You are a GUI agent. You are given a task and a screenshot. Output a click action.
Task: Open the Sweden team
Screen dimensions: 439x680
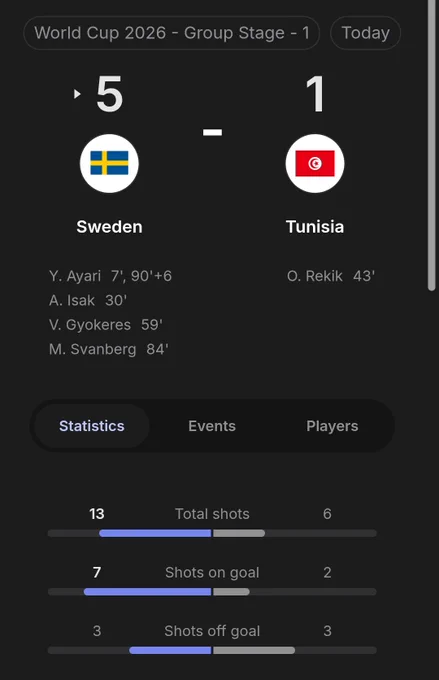[x=109, y=185]
